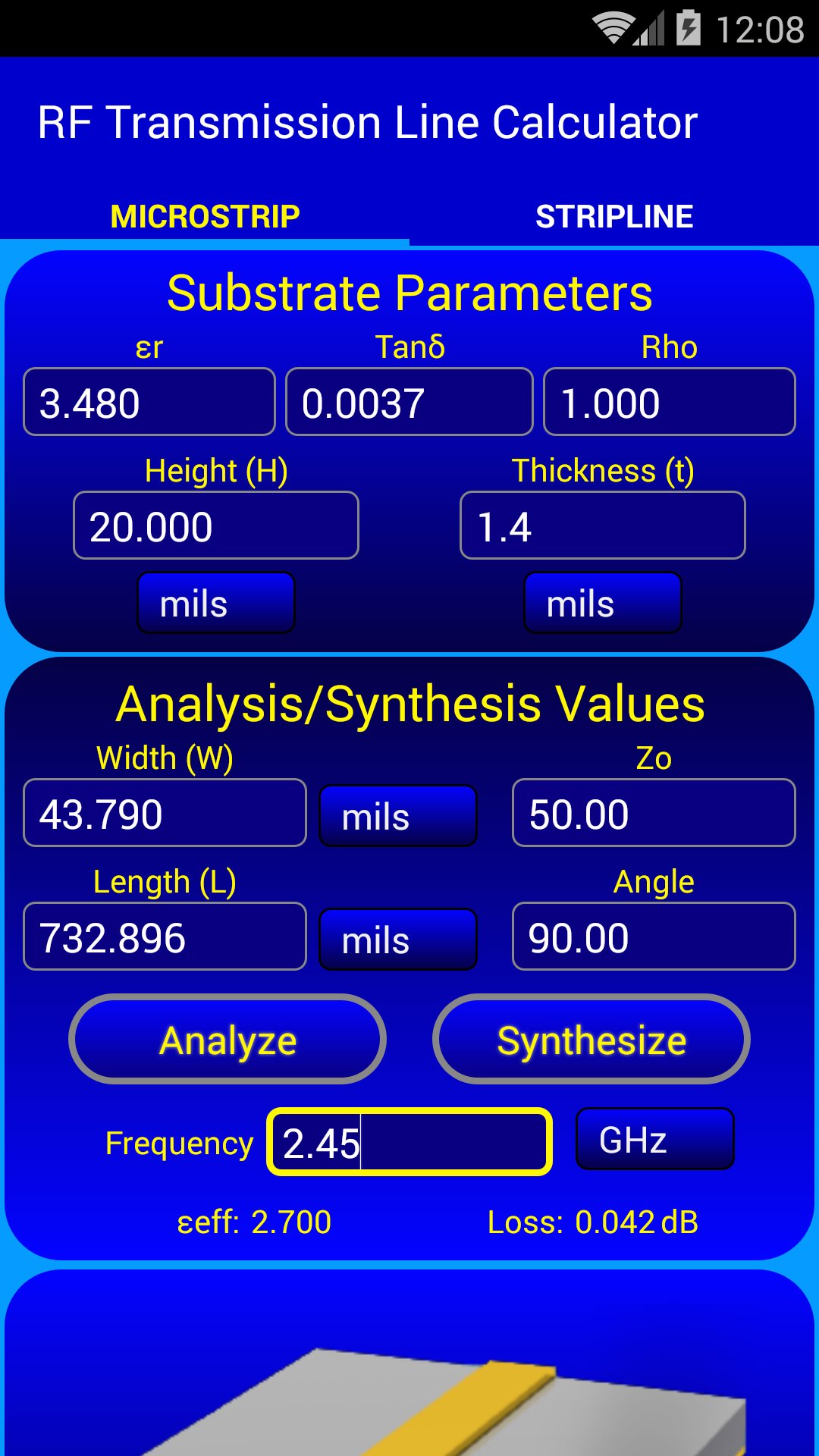The image size is (819, 1456).
Task: Toggle Length units via the mils button
Action: click(x=398, y=940)
